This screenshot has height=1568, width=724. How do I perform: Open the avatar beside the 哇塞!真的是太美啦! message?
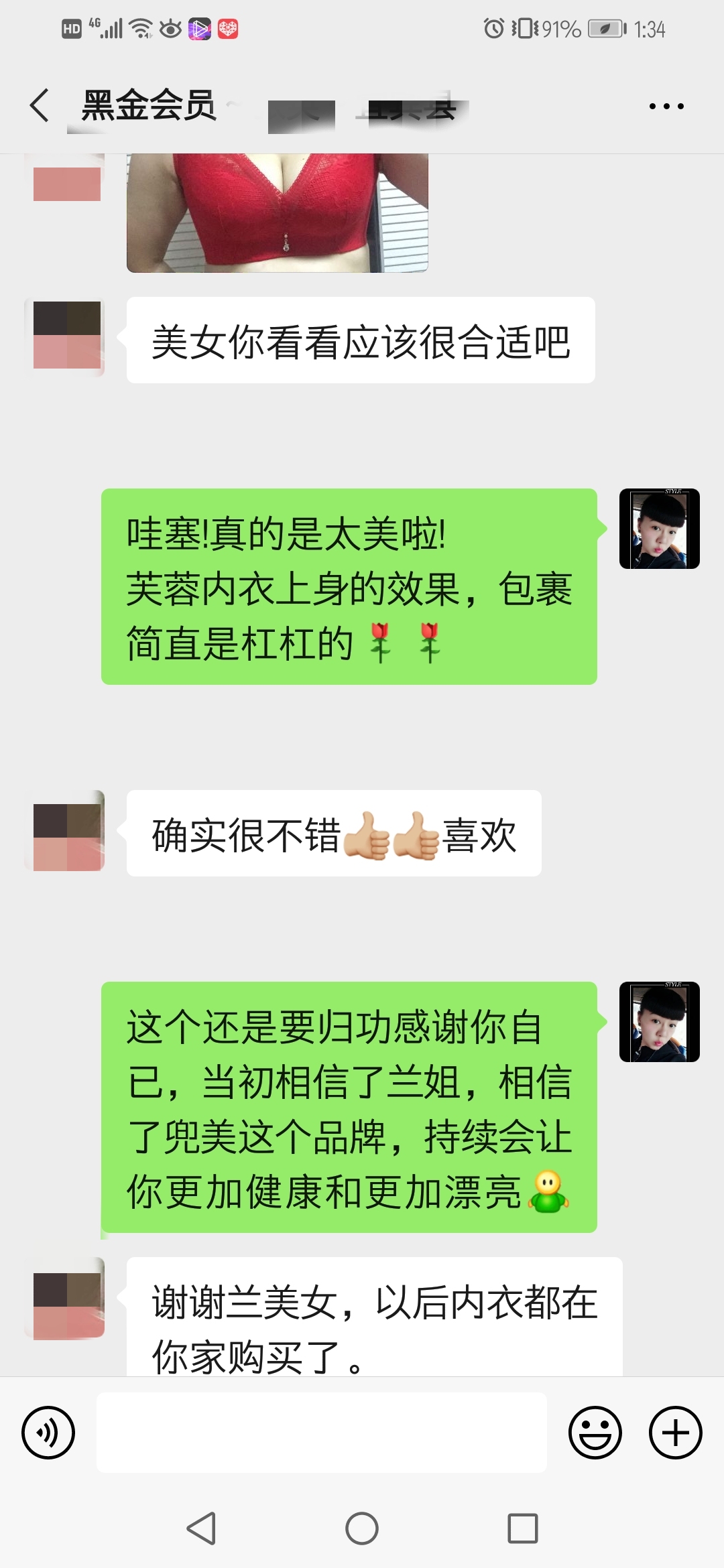pyautogui.click(x=659, y=529)
